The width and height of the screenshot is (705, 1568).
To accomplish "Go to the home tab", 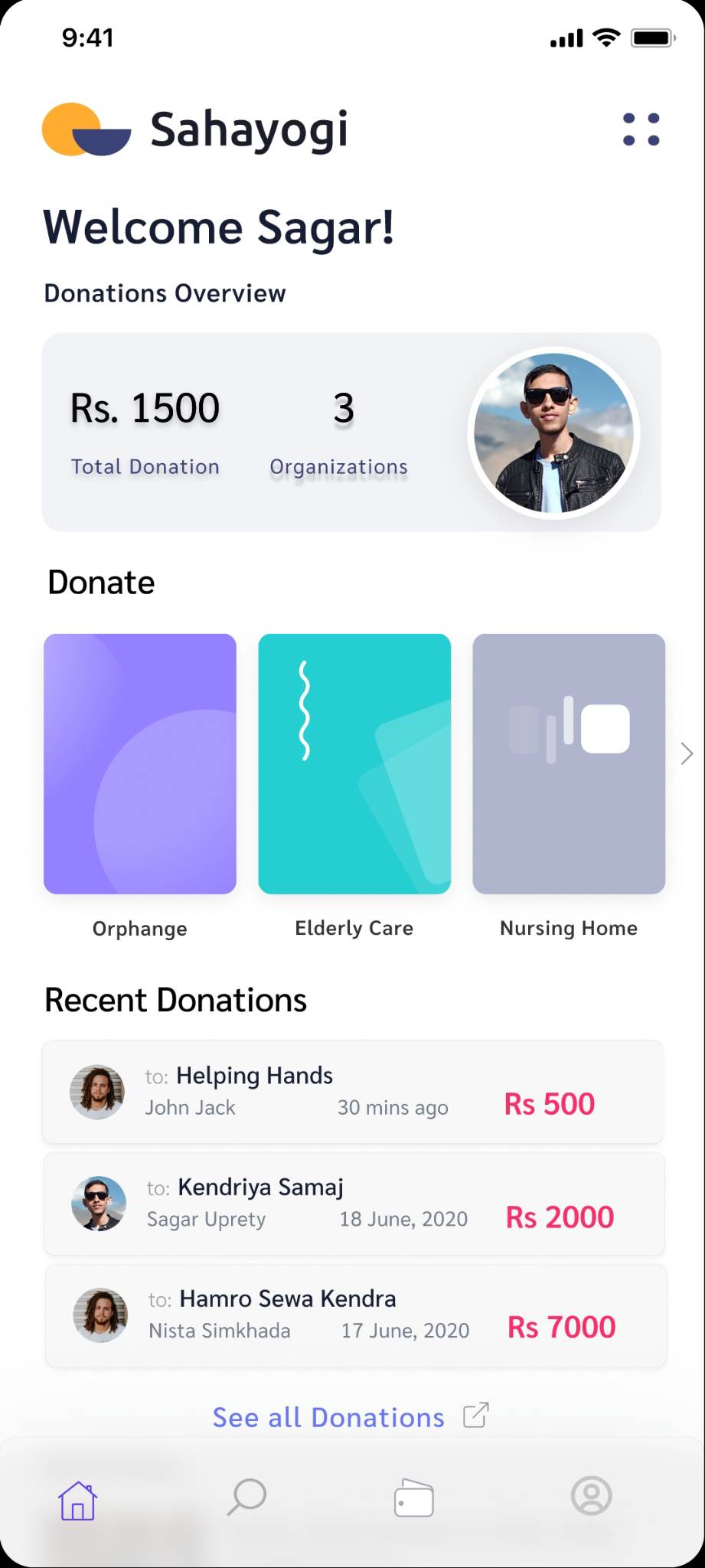I will (x=77, y=1500).
